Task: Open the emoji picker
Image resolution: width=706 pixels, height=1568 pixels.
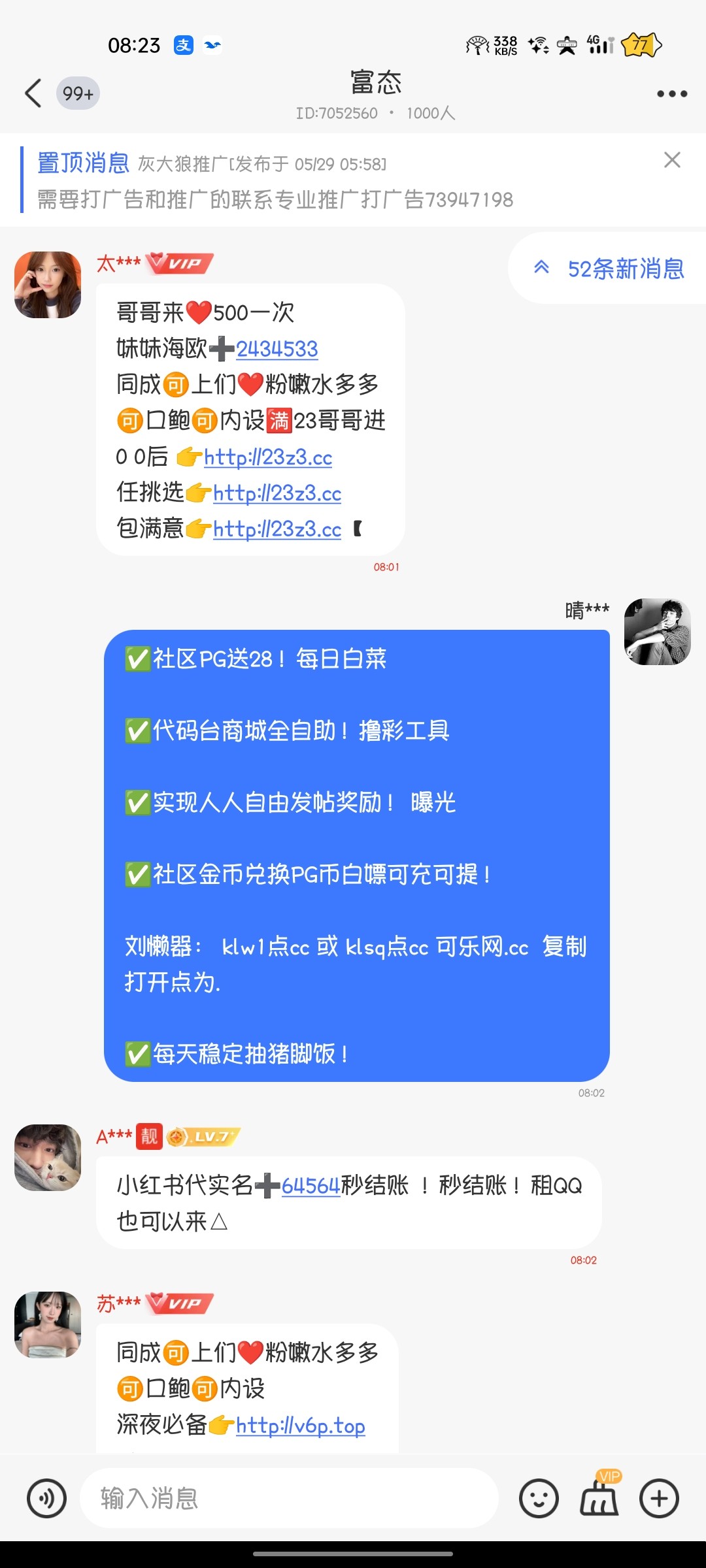Action: 539,1498
